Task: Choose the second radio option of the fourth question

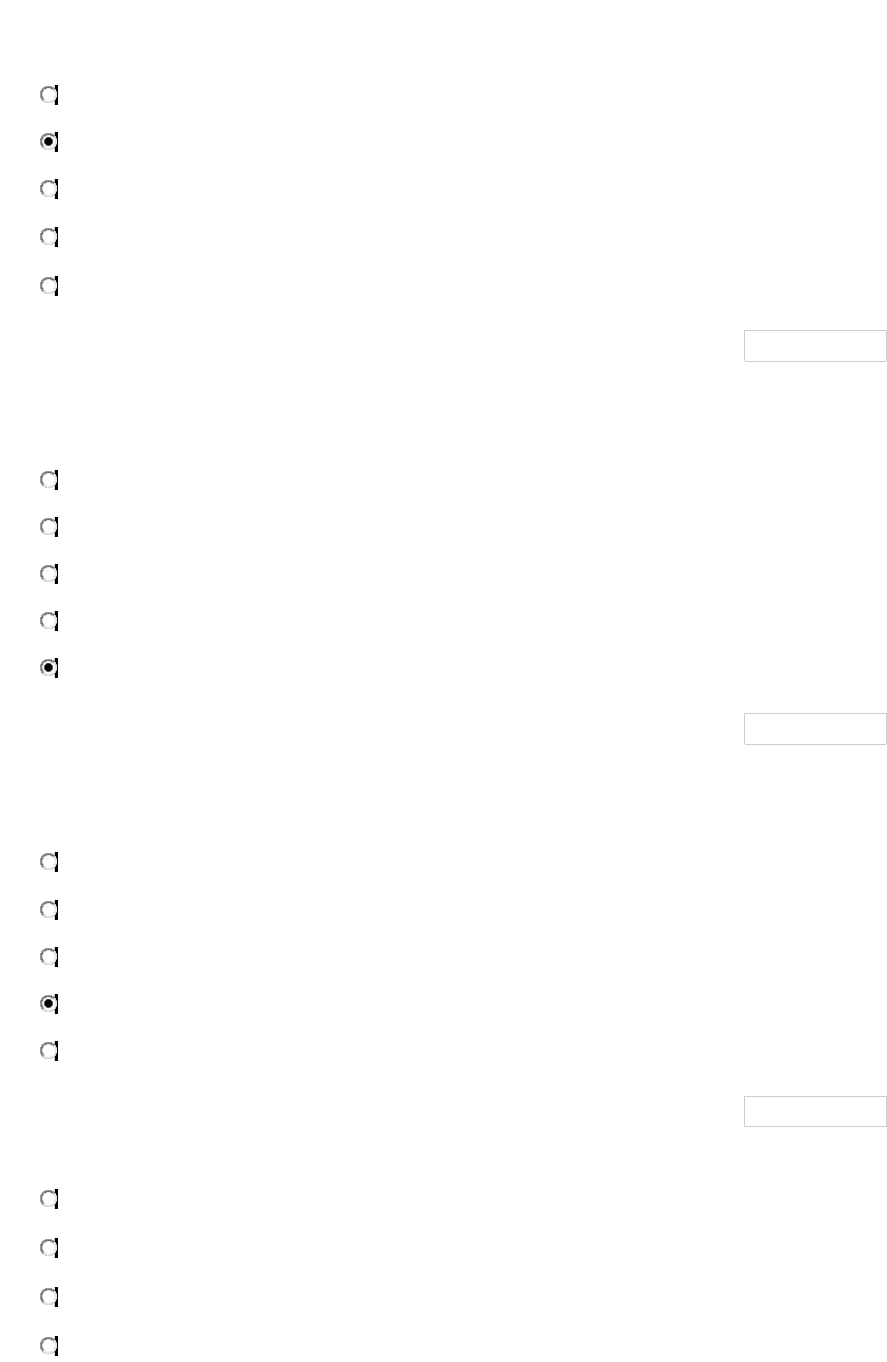Action: [48, 1248]
